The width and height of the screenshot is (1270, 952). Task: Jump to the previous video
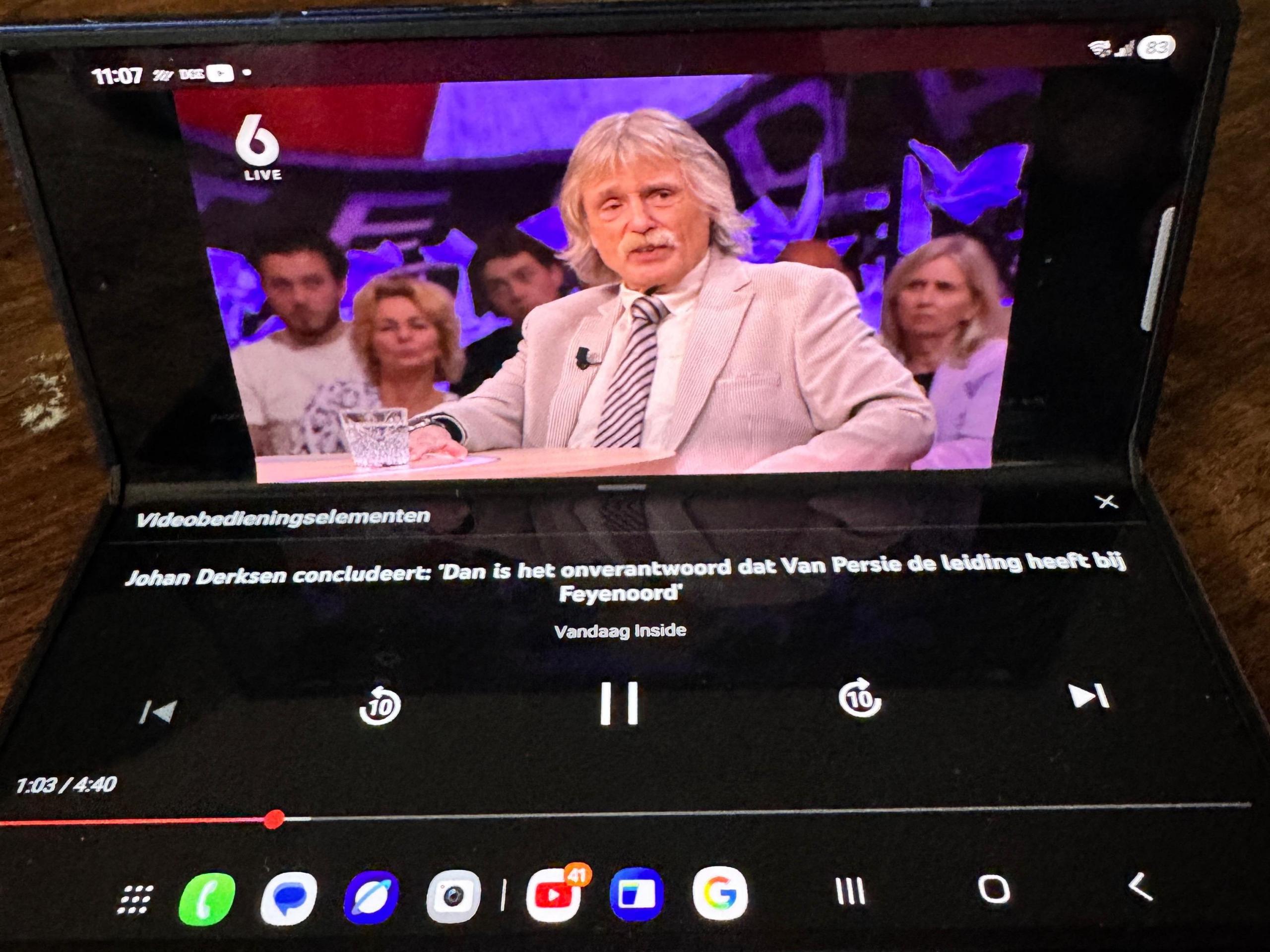point(158,712)
